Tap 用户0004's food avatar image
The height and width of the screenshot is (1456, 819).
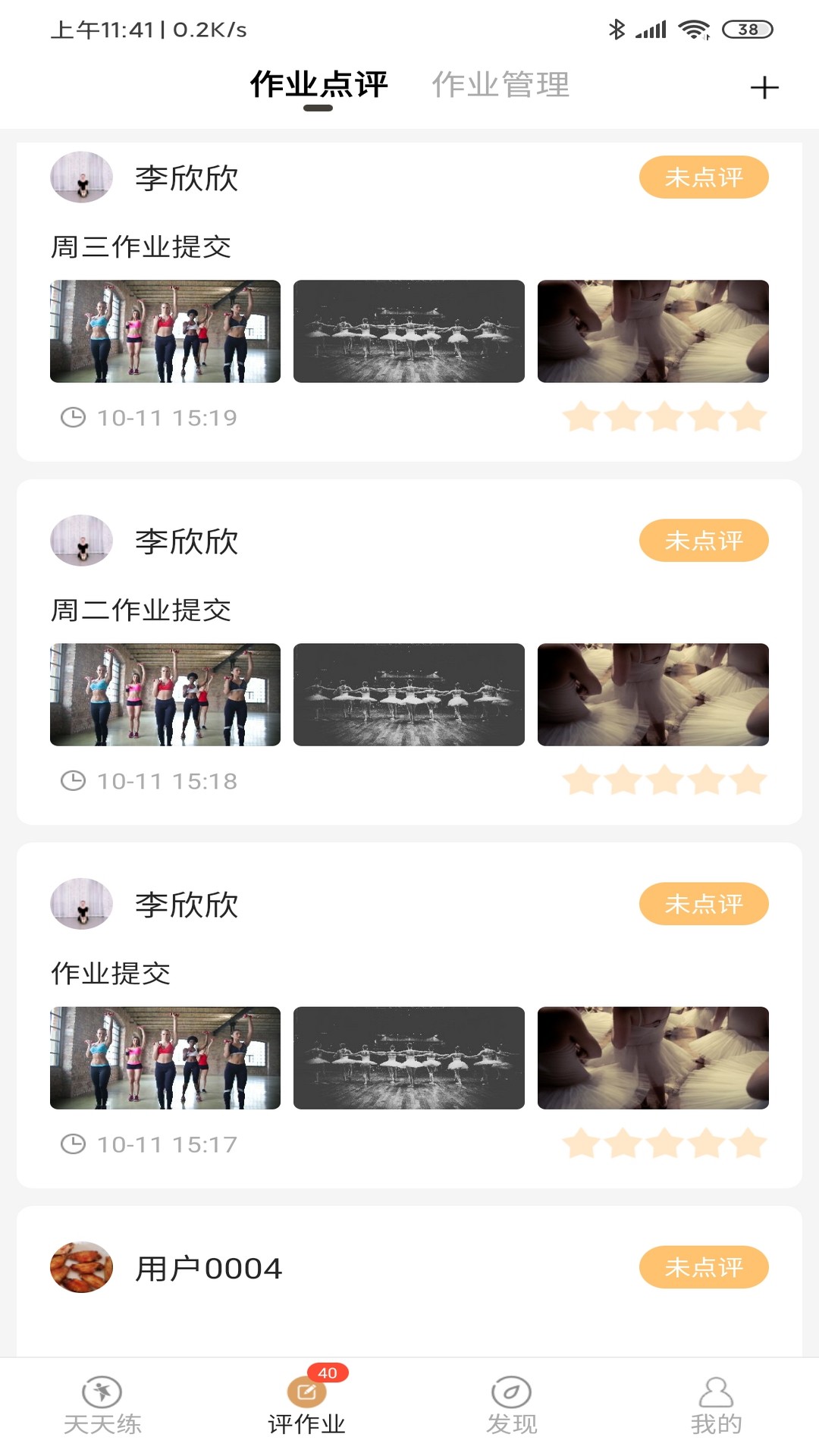point(80,1267)
